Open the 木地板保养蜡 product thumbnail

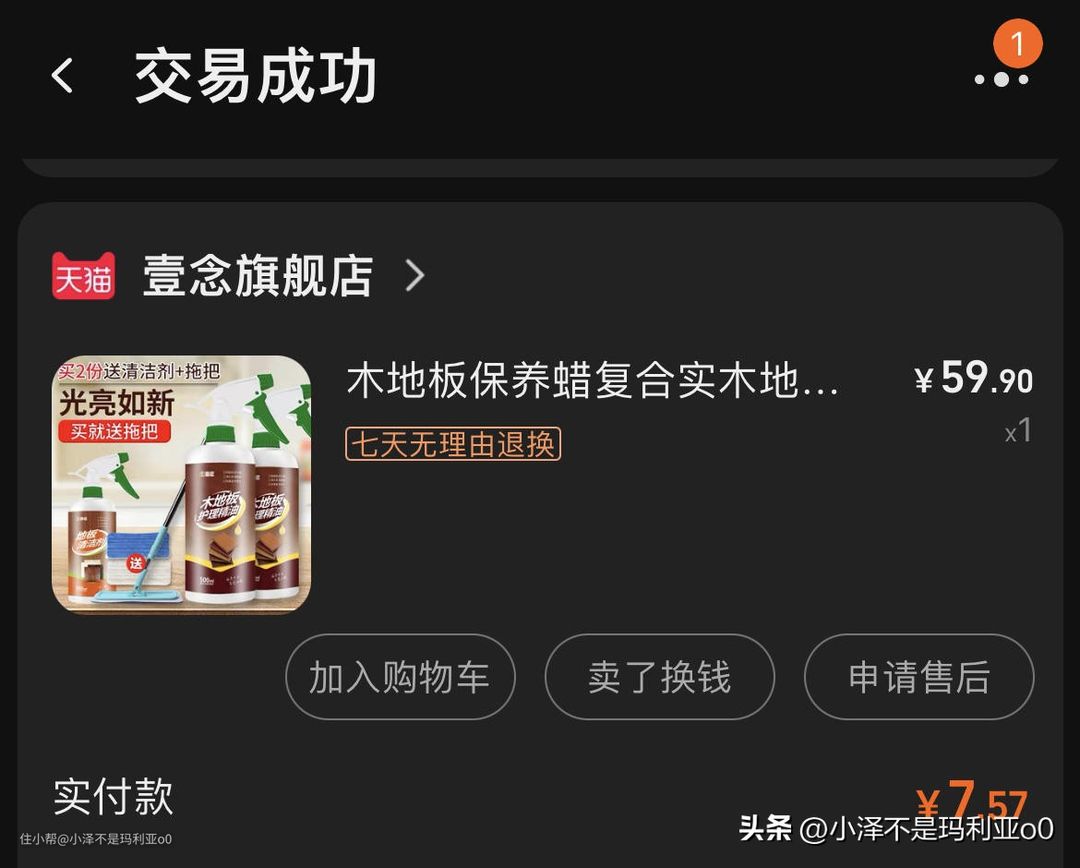point(181,484)
